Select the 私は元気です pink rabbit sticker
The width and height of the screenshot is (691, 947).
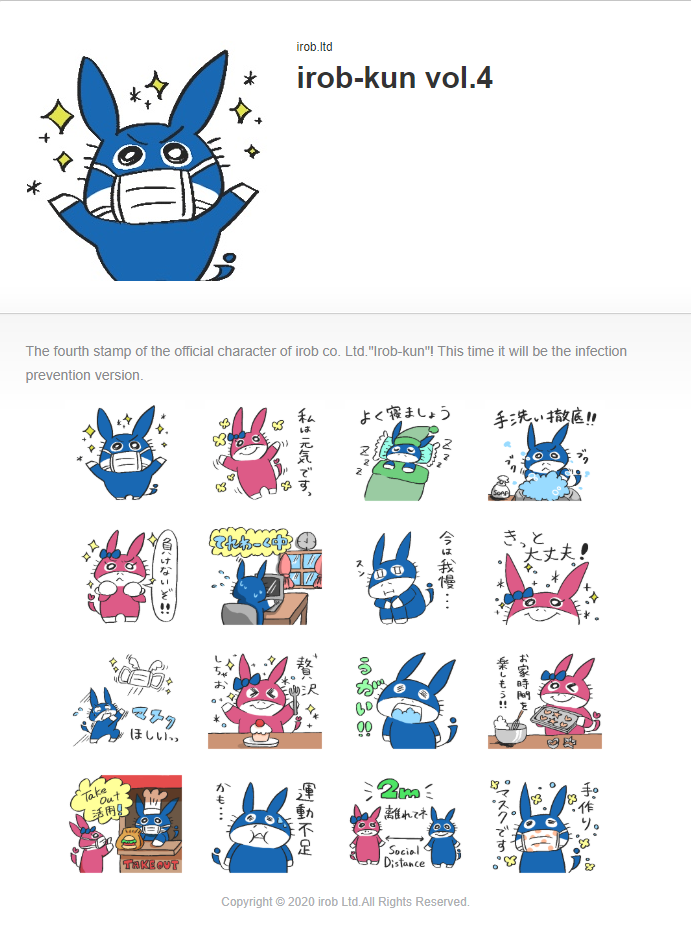[258, 451]
